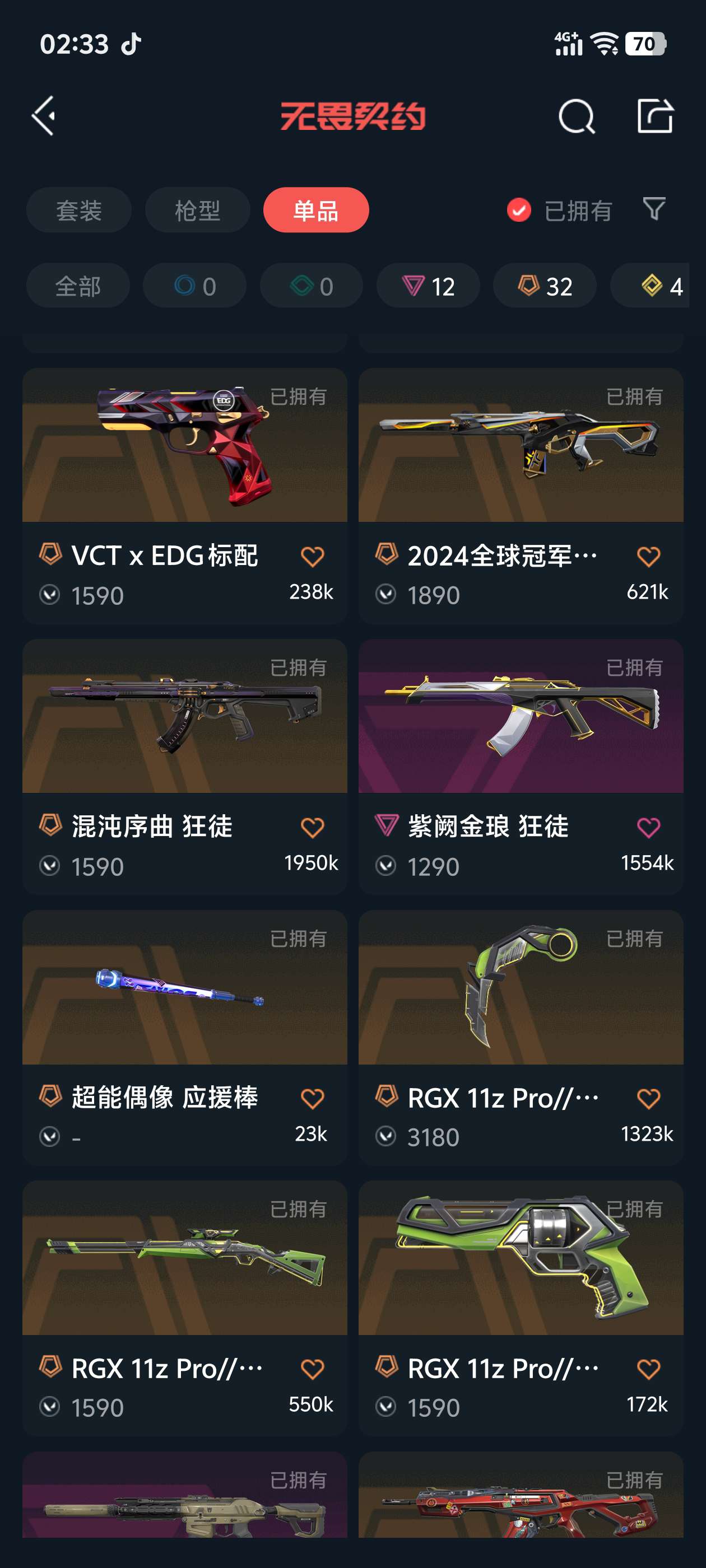The image size is (706, 1568).
Task: Like the 2024全球冠军 skin with the heart
Action: [648, 556]
